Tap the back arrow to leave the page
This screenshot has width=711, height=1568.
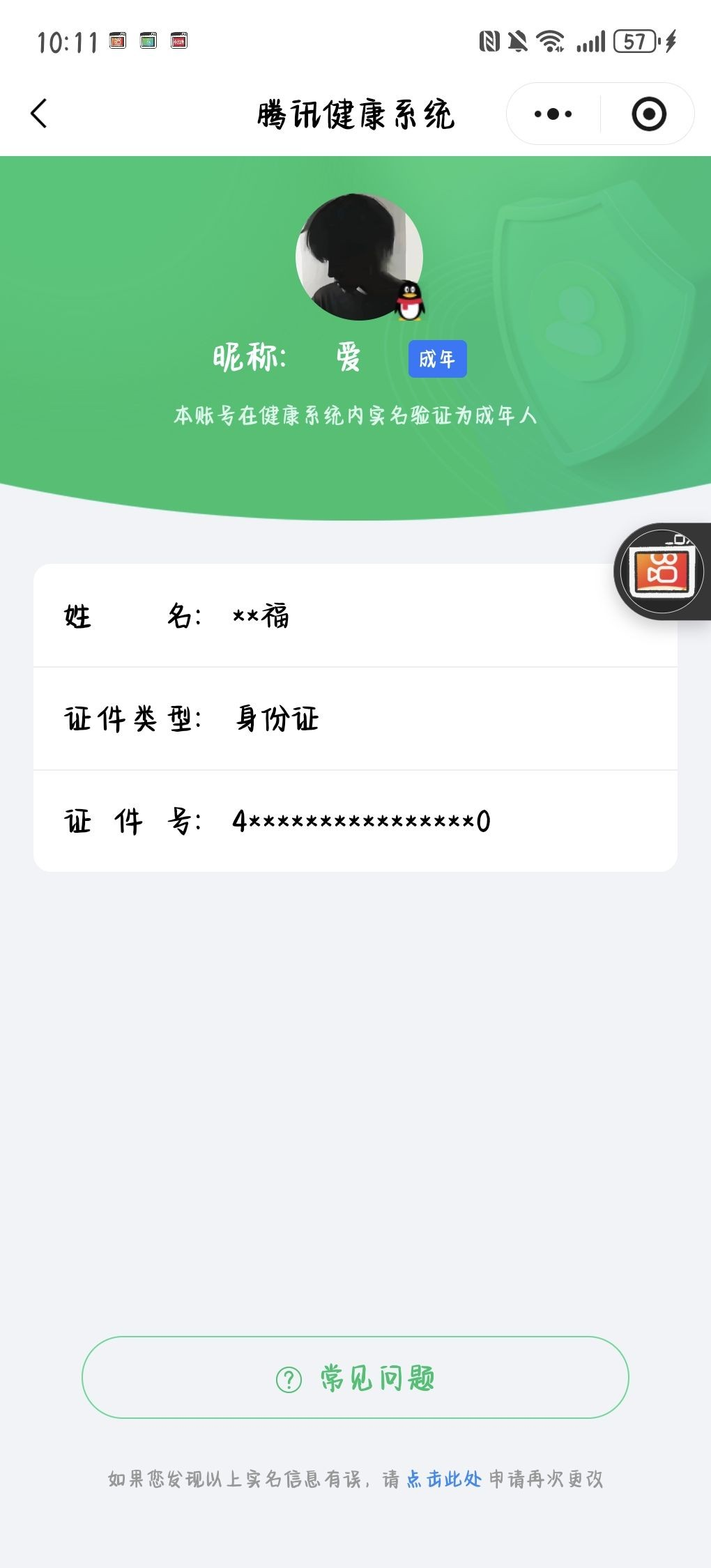40,114
